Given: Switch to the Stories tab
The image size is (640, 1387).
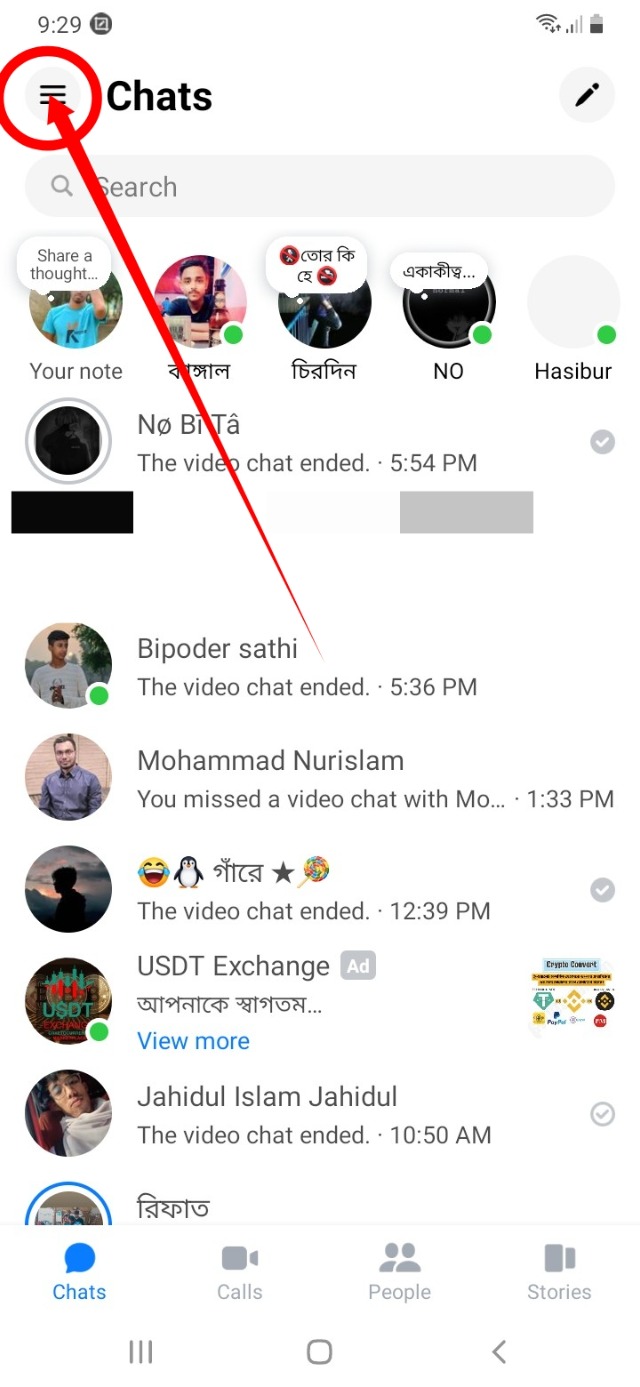Looking at the screenshot, I should pyautogui.click(x=559, y=1272).
